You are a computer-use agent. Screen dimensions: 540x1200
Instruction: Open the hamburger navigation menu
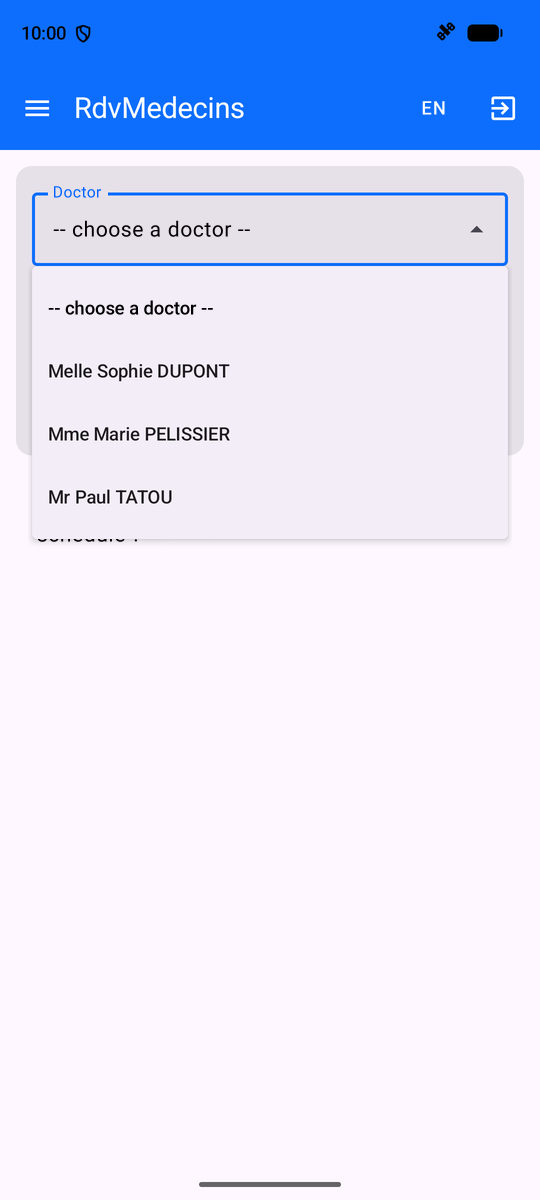tap(37, 108)
